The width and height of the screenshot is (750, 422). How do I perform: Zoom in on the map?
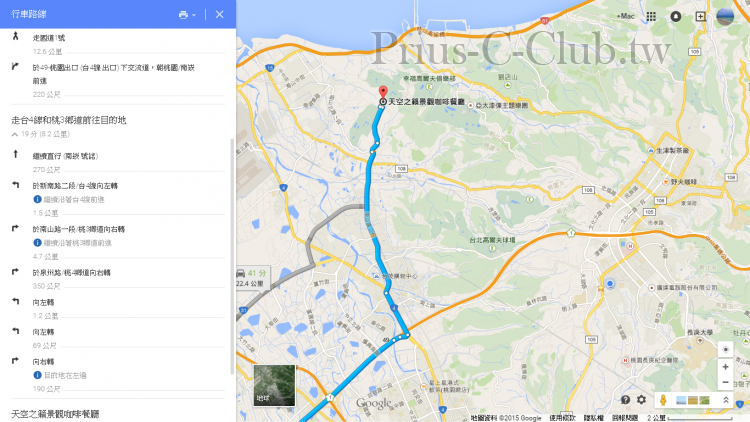pyautogui.click(x=726, y=367)
